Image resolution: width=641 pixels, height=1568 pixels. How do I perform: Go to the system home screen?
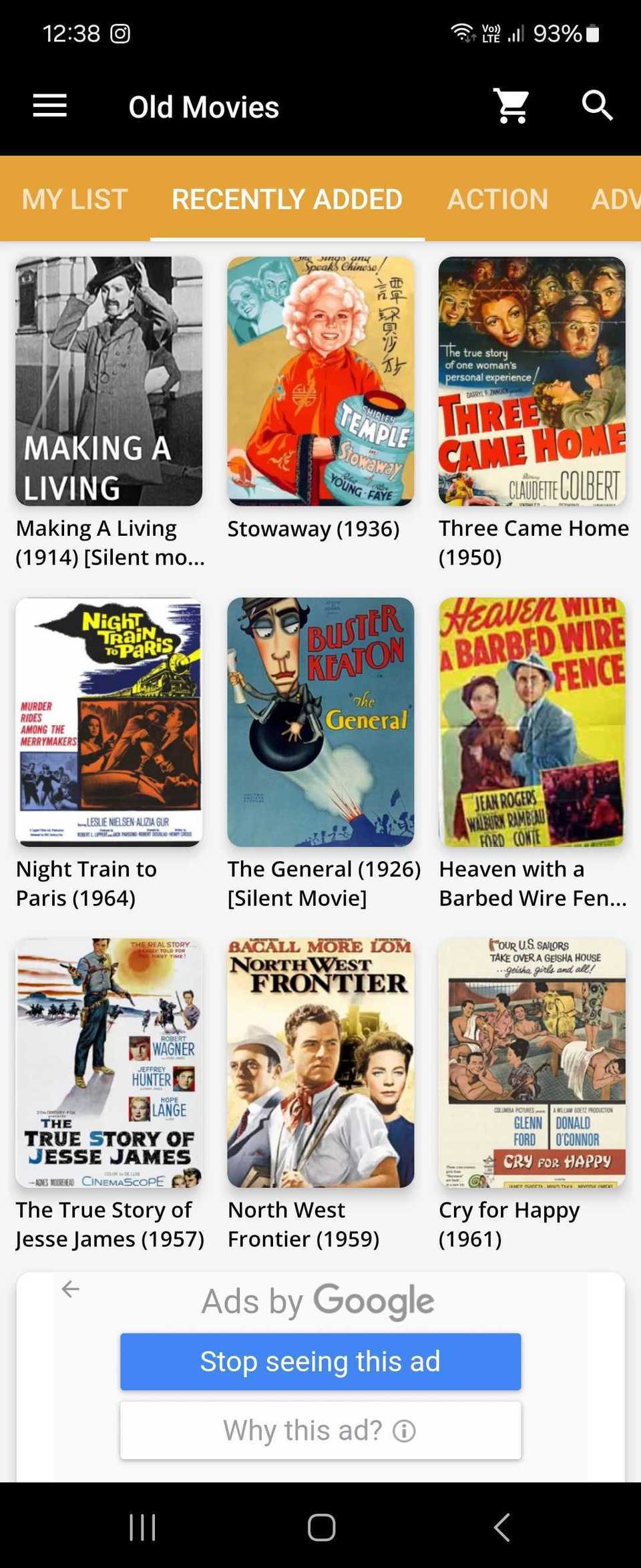321,1527
